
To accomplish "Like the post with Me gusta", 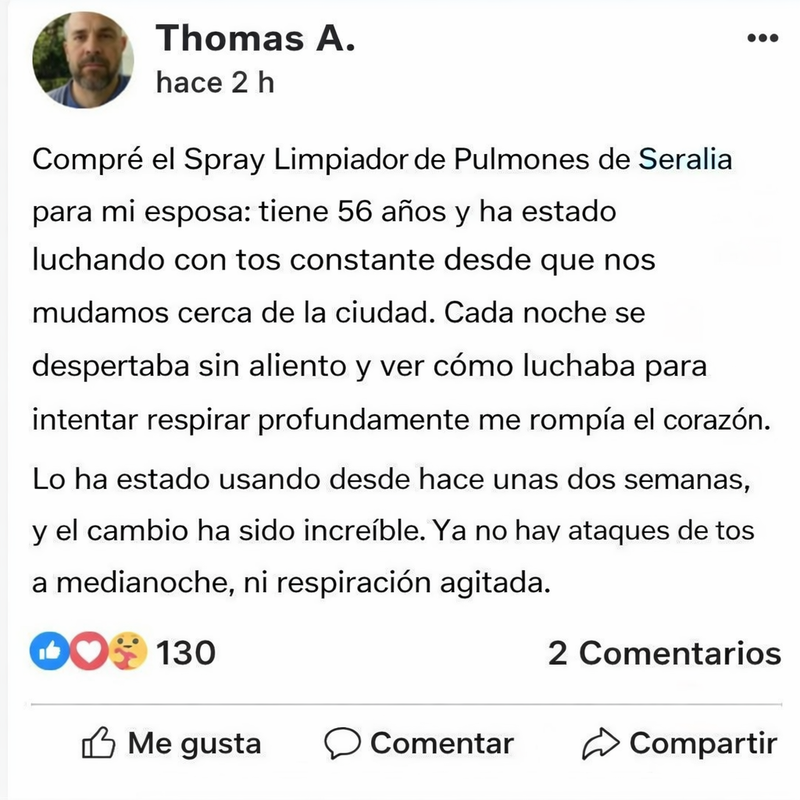I will tap(171, 743).
